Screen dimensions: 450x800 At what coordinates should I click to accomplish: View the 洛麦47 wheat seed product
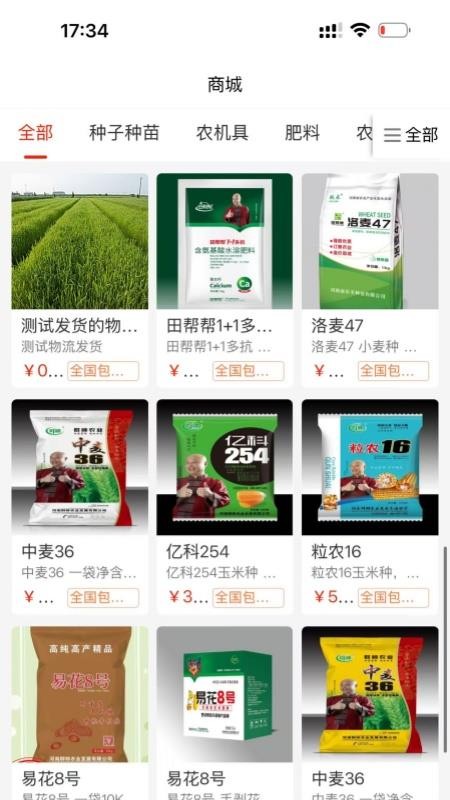click(370, 280)
